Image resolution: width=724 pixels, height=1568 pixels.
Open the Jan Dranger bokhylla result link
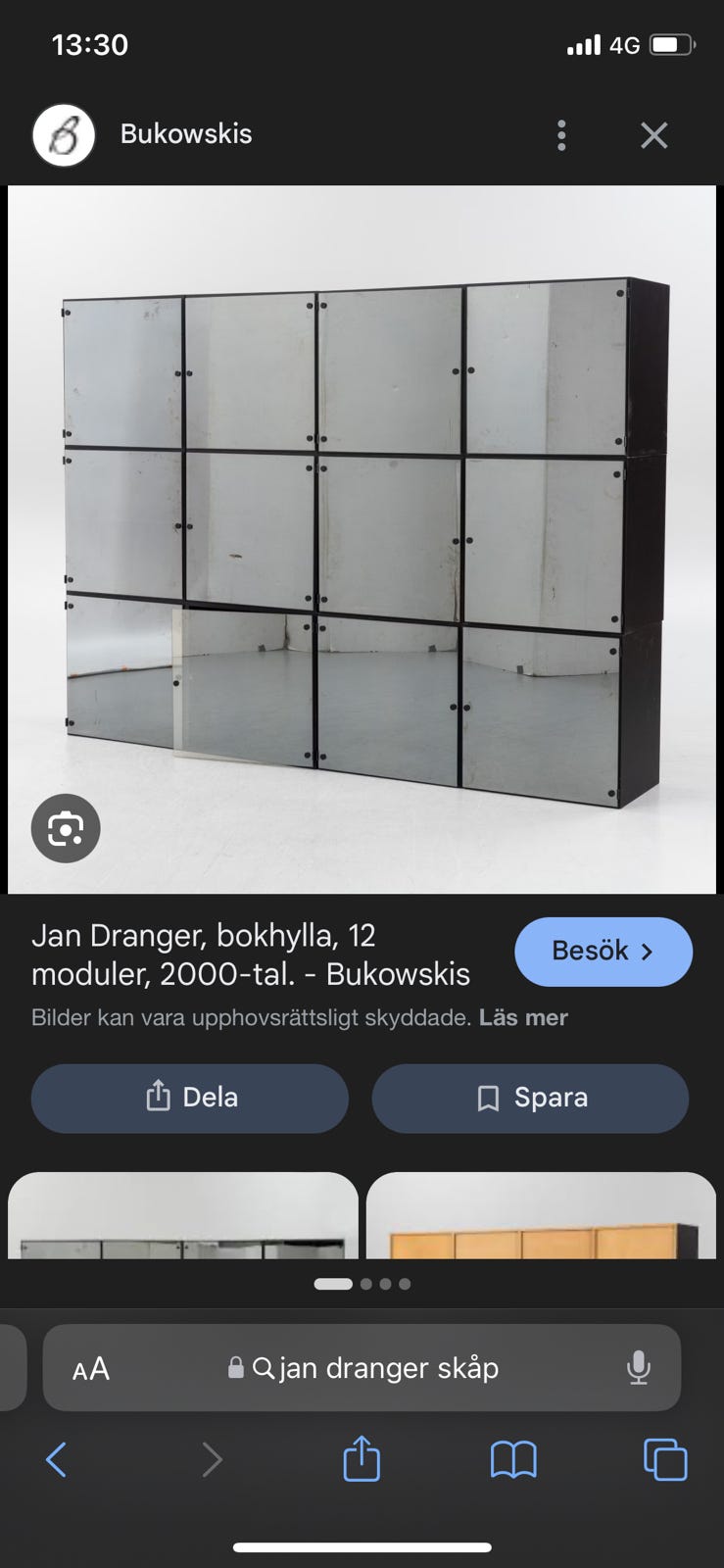click(x=252, y=954)
